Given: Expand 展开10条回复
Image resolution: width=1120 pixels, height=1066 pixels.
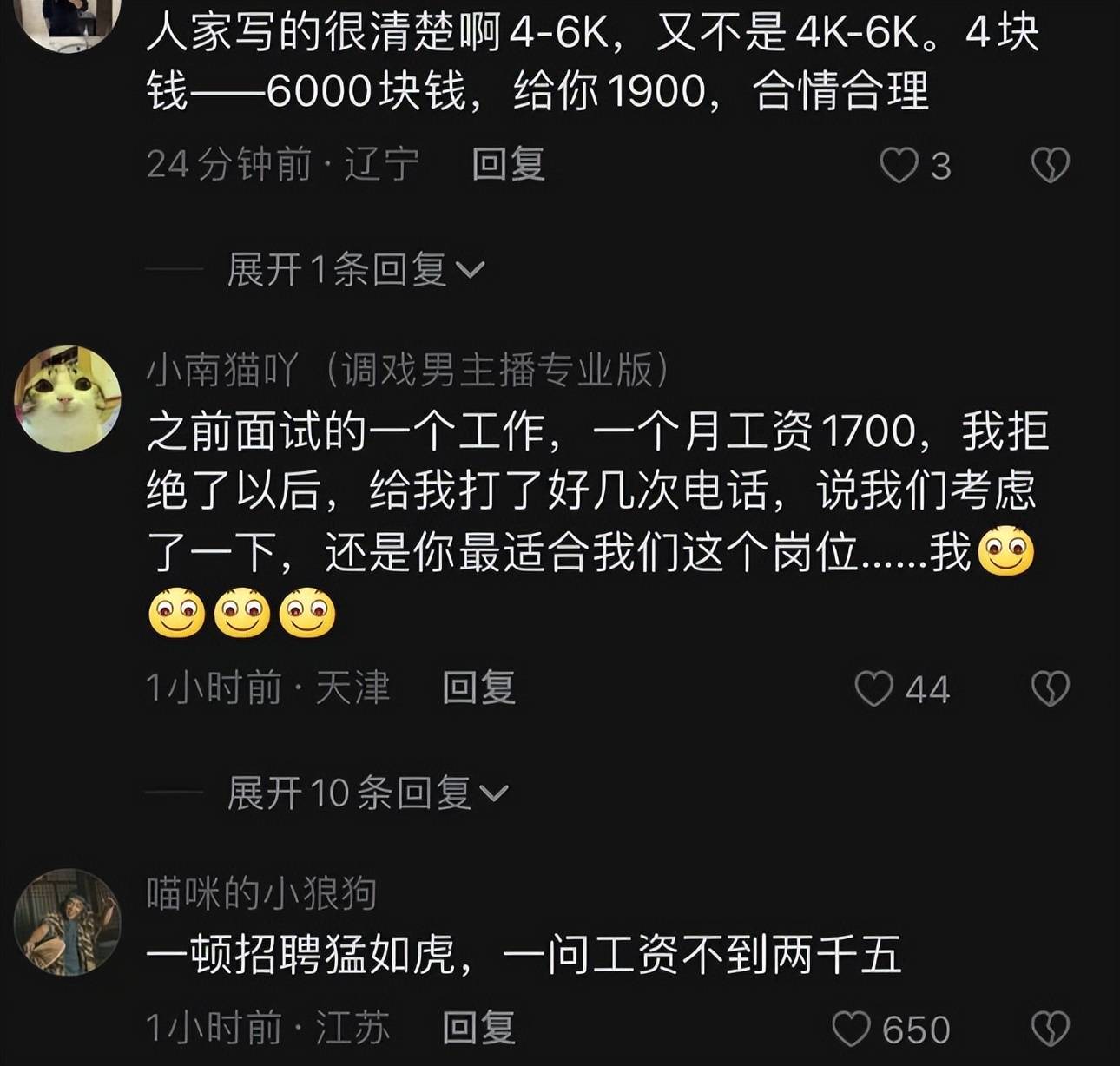Looking at the screenshot, I should pos(366,793).
